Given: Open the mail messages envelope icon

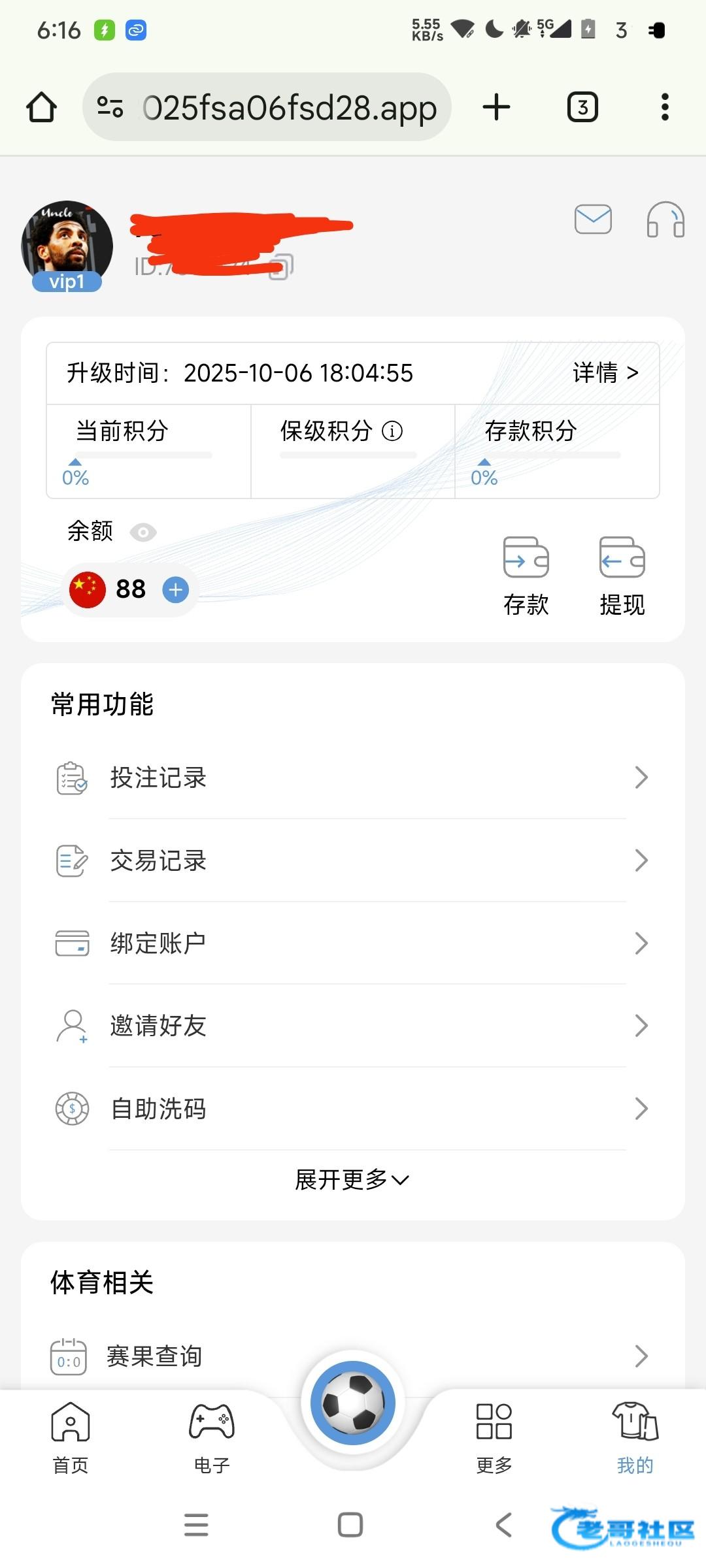Looking at the screenshot, I should tap(593, 219).
